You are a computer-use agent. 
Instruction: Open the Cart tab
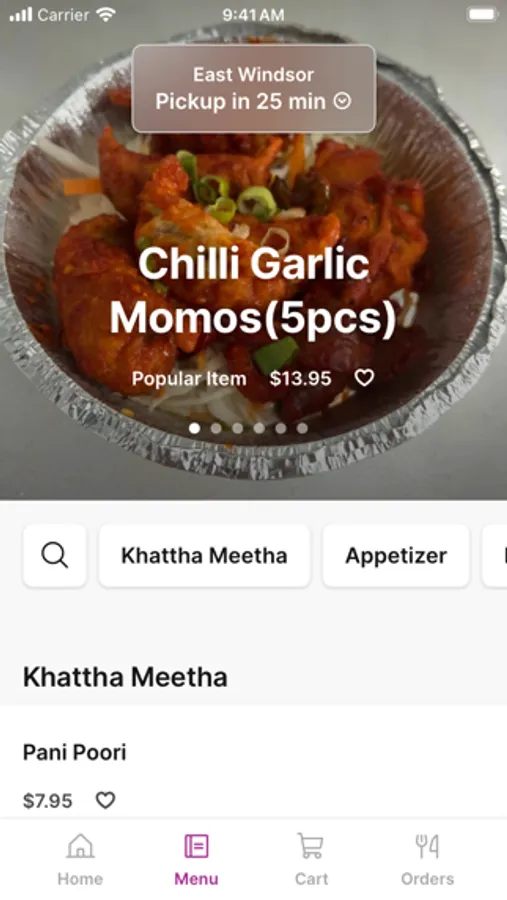(311, 859)
